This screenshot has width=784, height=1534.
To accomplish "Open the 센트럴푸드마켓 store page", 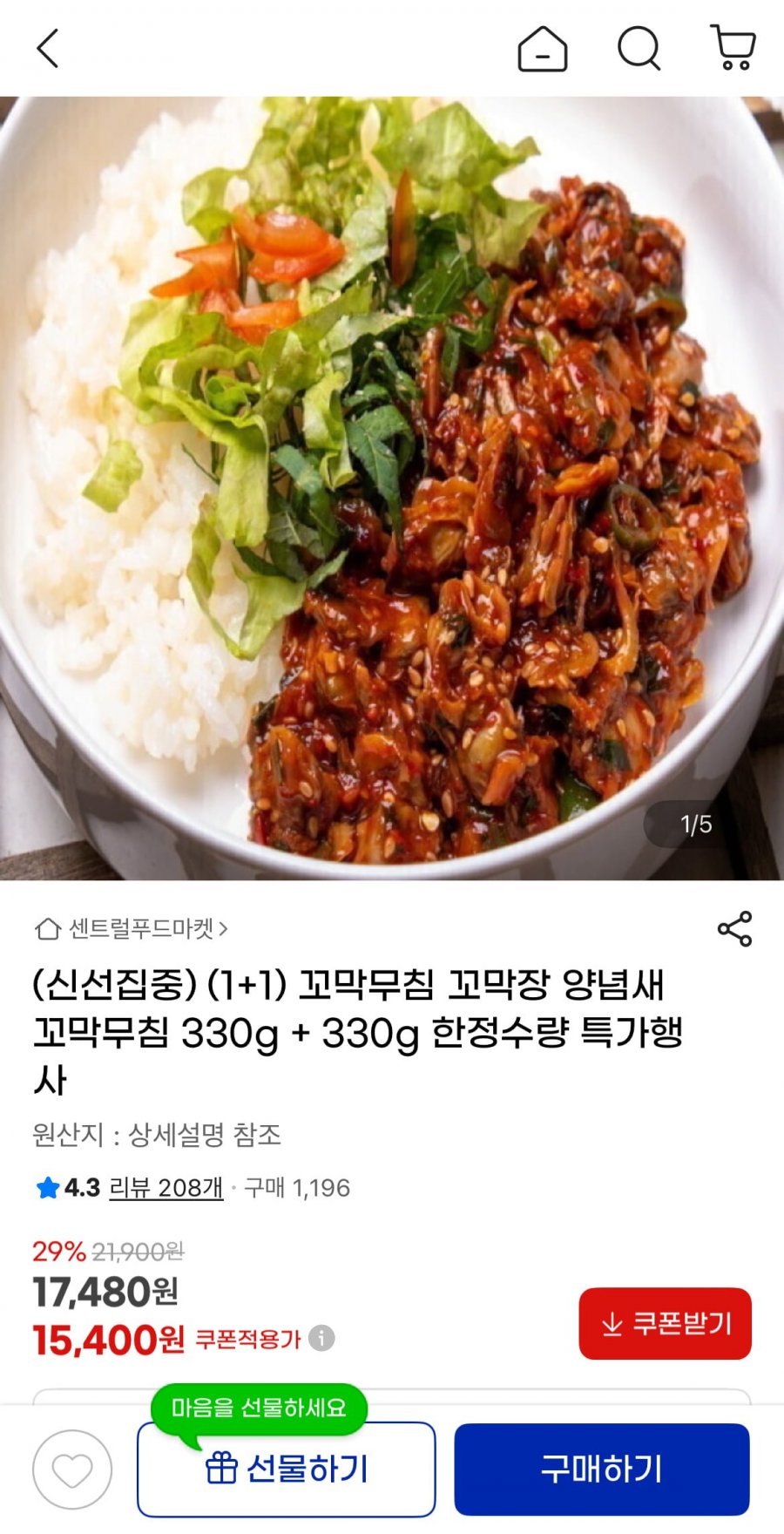I will coord(132,929).
